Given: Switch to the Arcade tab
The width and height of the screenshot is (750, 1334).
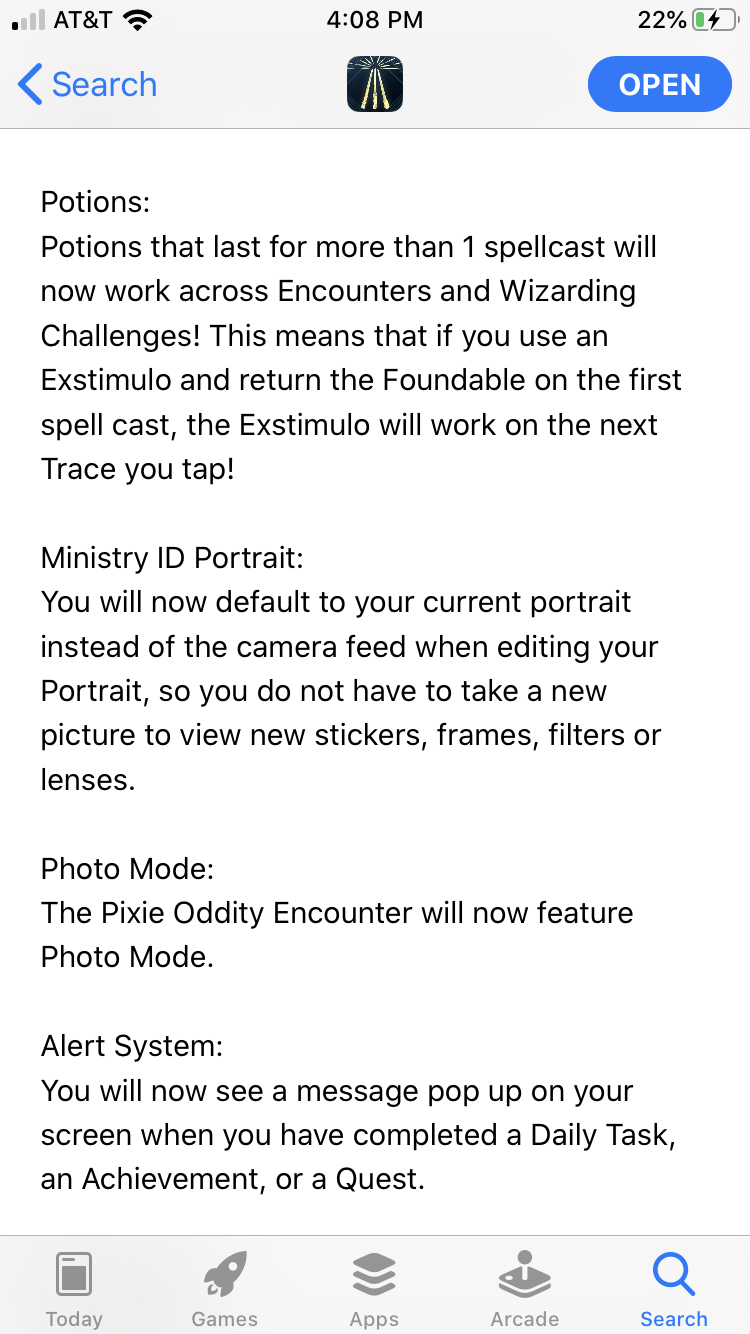Looking at the screenshot, I should click(x=524, y=1289).
